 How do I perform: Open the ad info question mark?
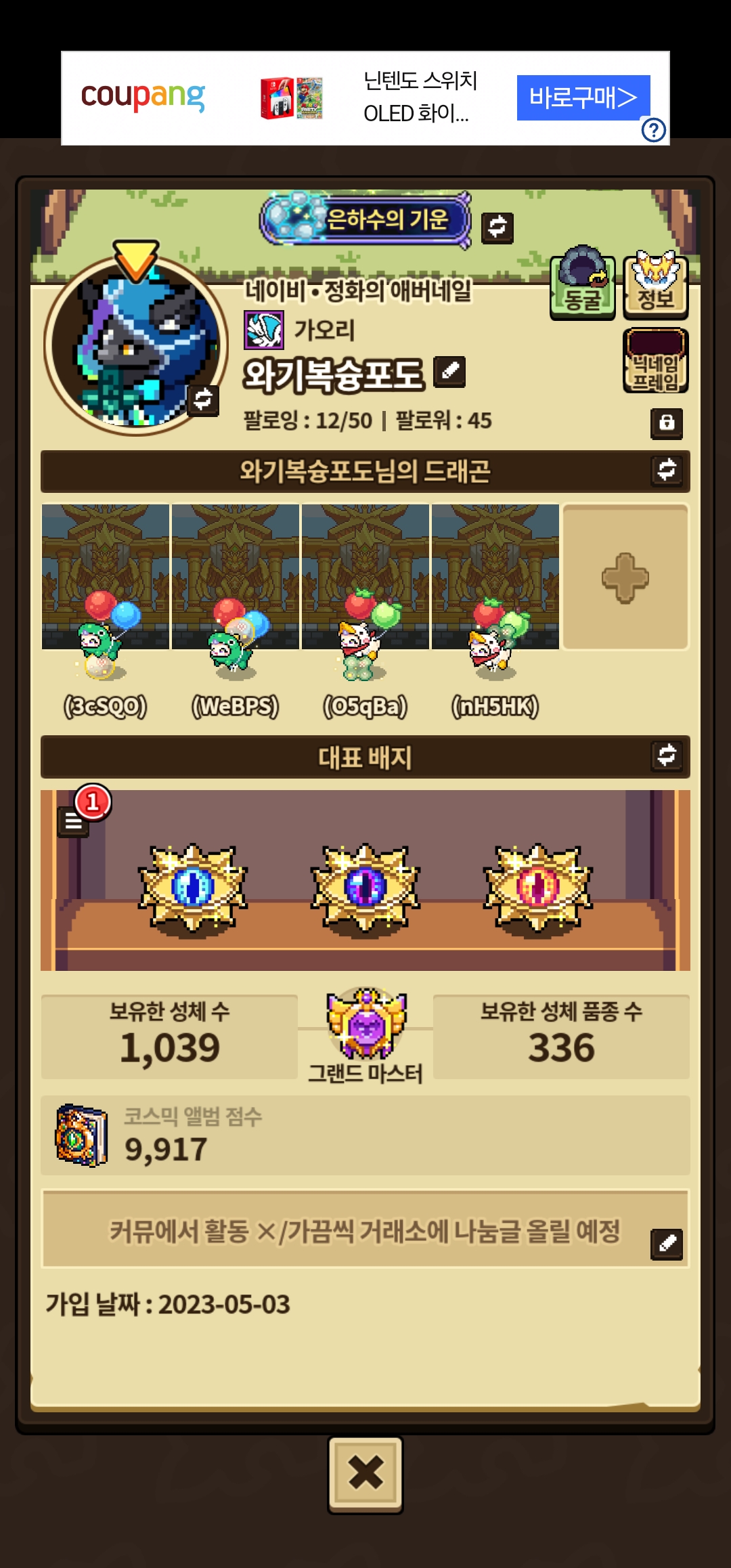pyautogui.click(x=654, y=130)
